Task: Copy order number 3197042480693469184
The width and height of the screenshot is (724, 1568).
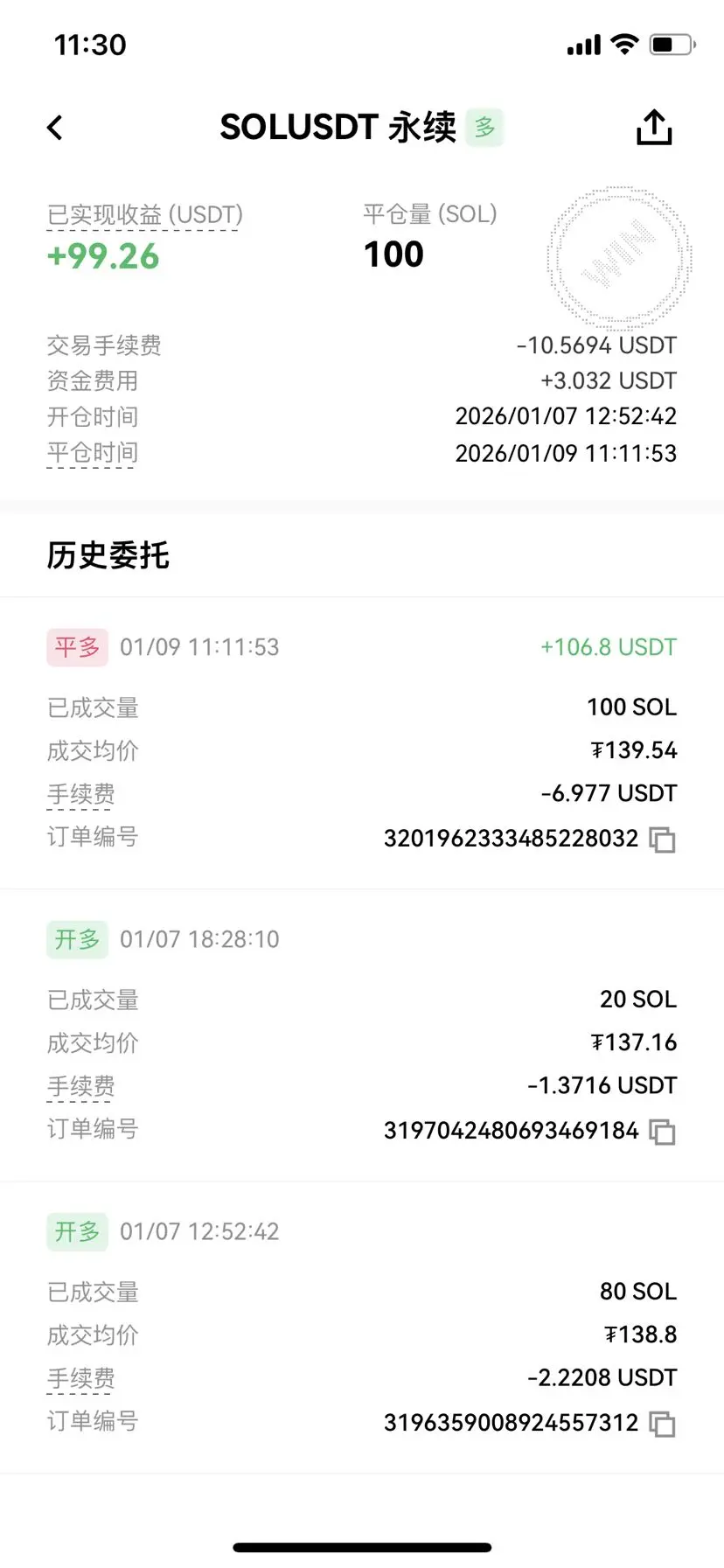Action: [662, 1132]
